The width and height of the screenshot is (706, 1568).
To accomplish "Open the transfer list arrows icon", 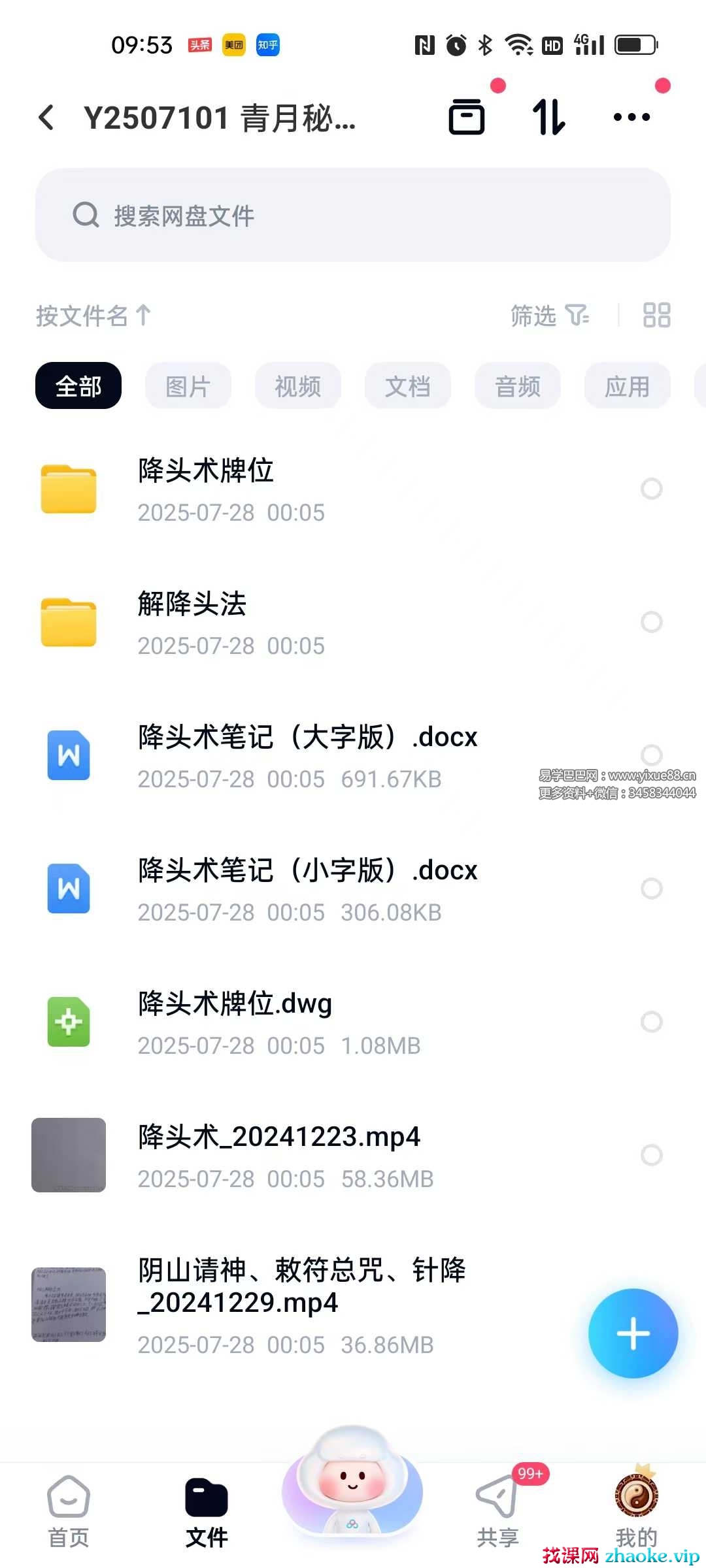I will tap(548, 118).
